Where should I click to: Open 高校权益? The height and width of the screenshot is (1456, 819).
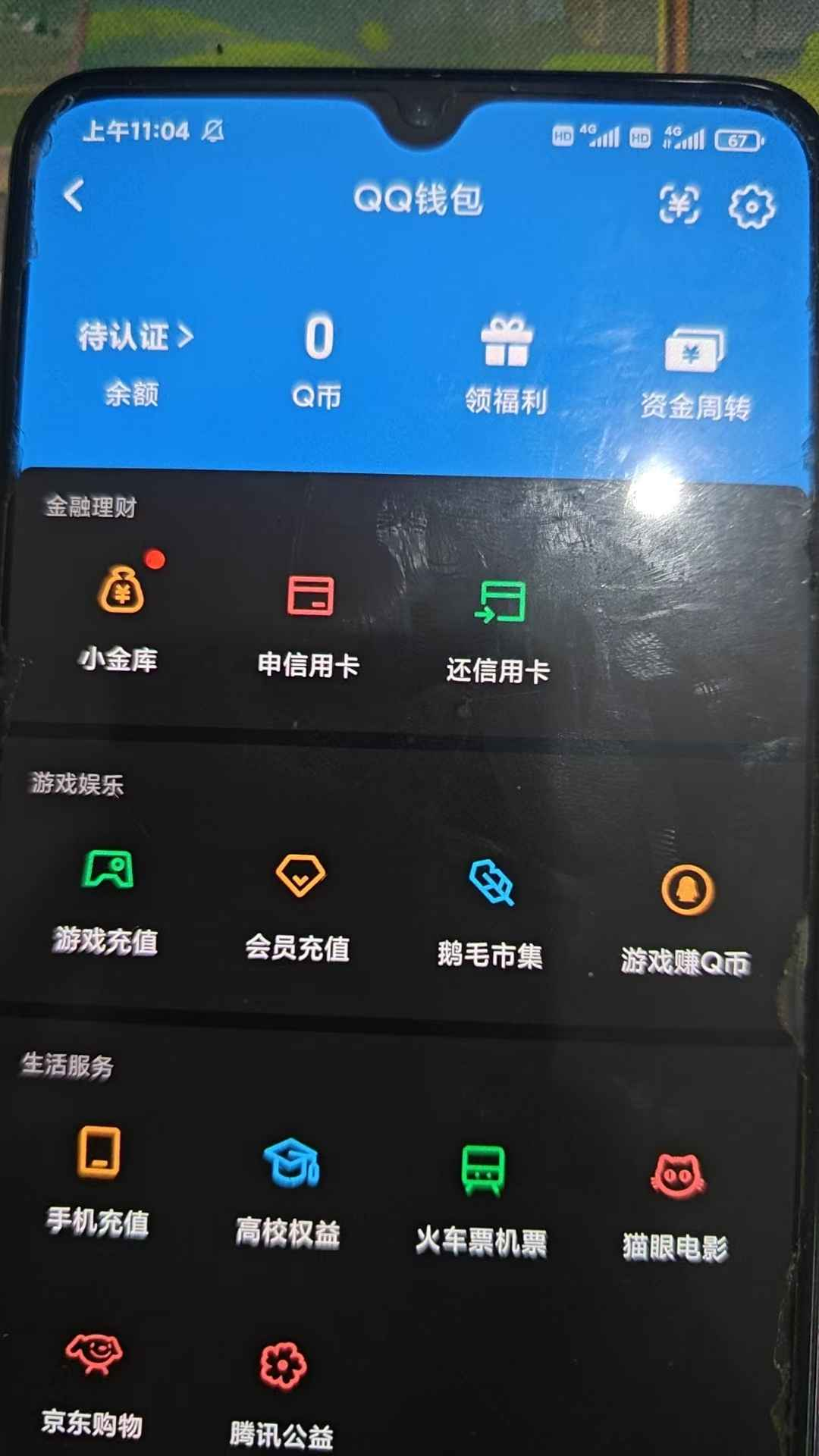[288, 1192]
